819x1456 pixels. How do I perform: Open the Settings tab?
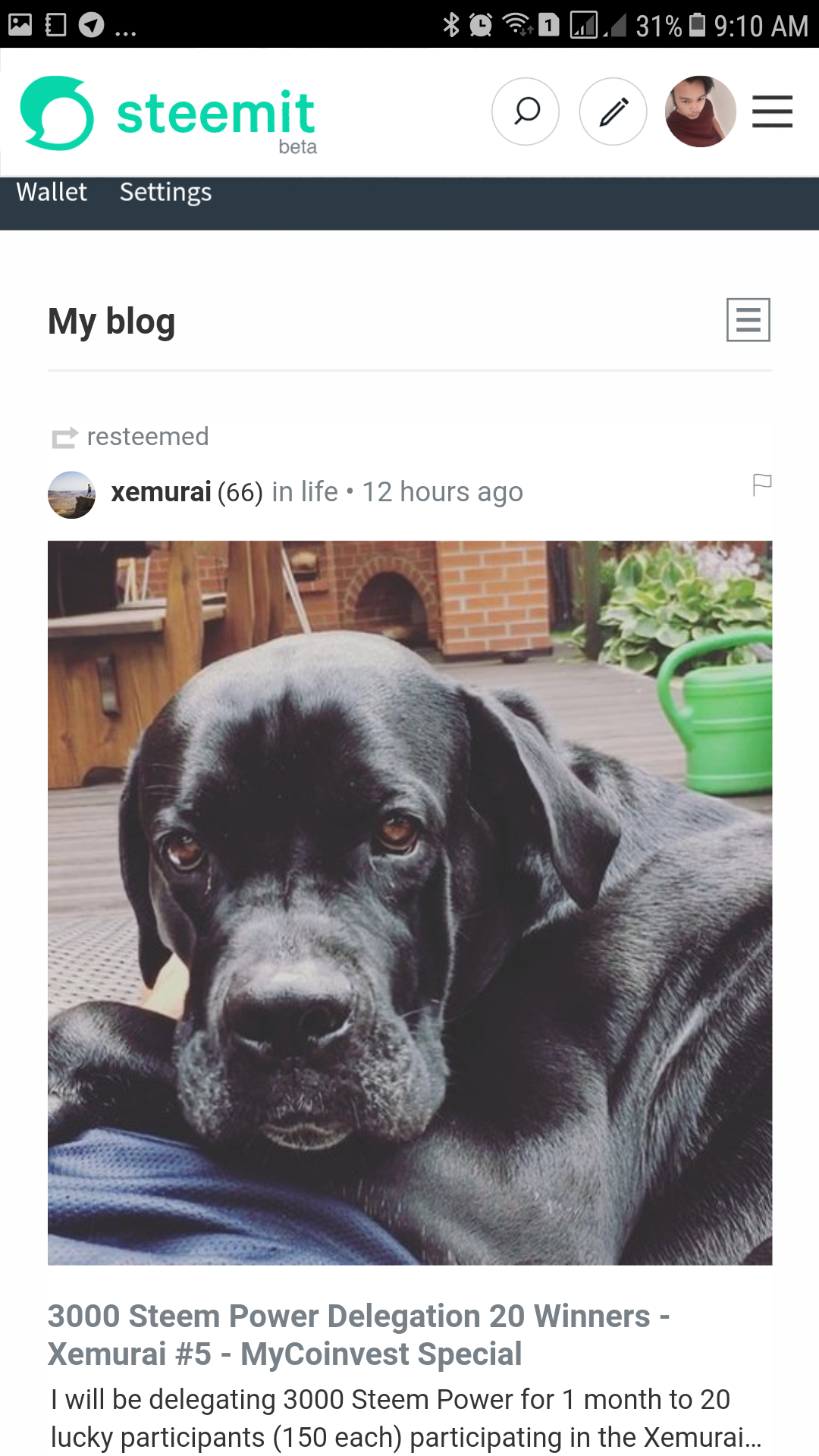(165, 193)
